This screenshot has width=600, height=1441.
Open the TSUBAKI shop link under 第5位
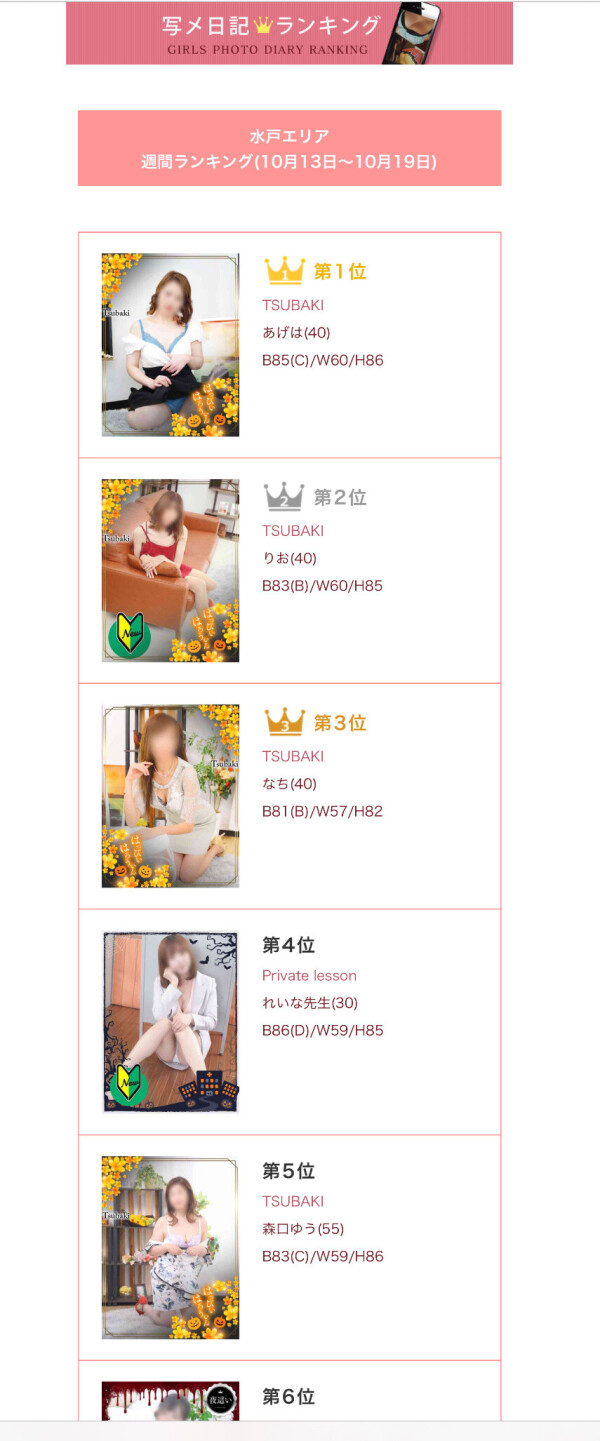coord(293,1201)
